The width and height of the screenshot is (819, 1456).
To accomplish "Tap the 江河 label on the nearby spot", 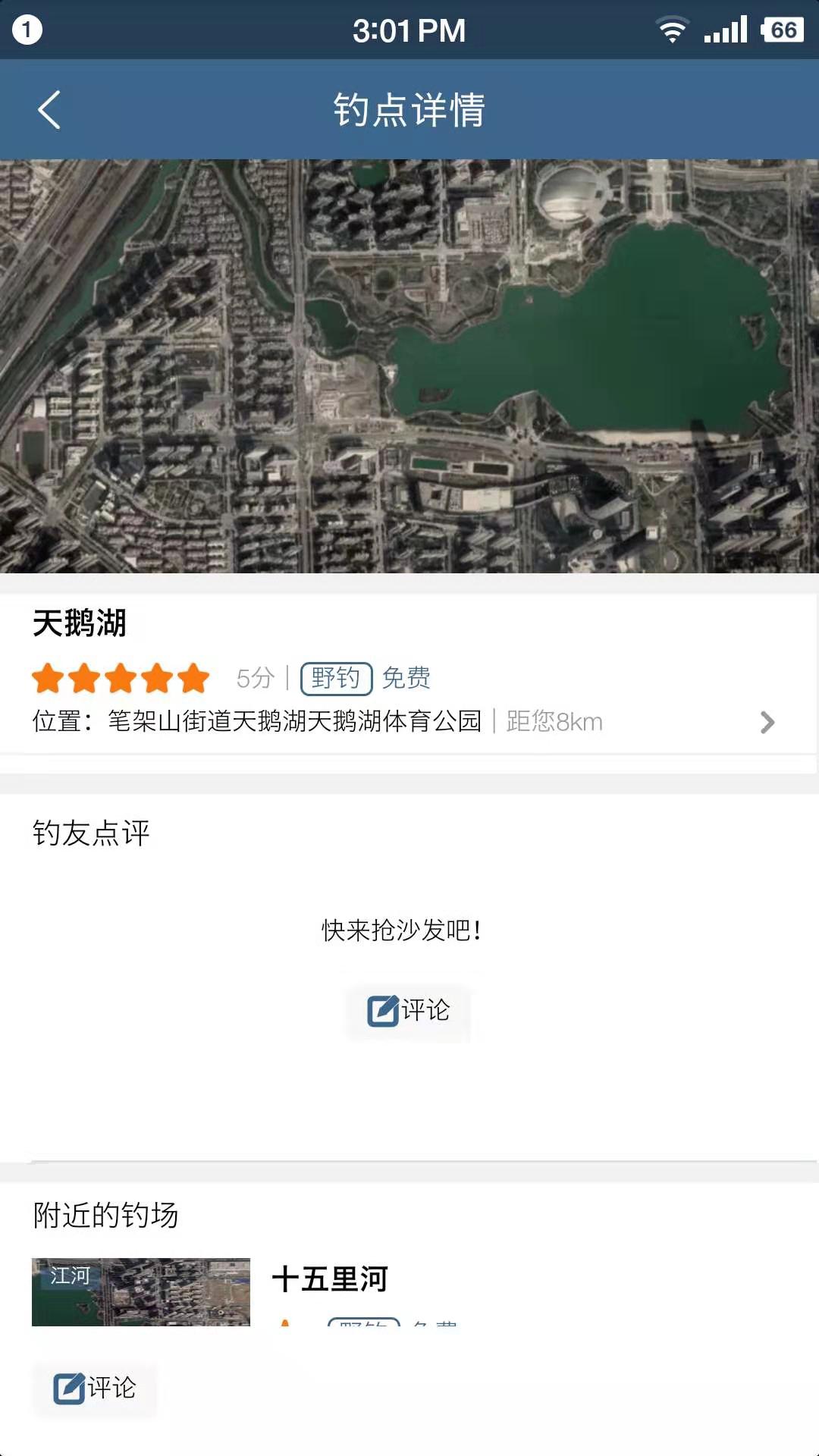I will click(71, 1276).
